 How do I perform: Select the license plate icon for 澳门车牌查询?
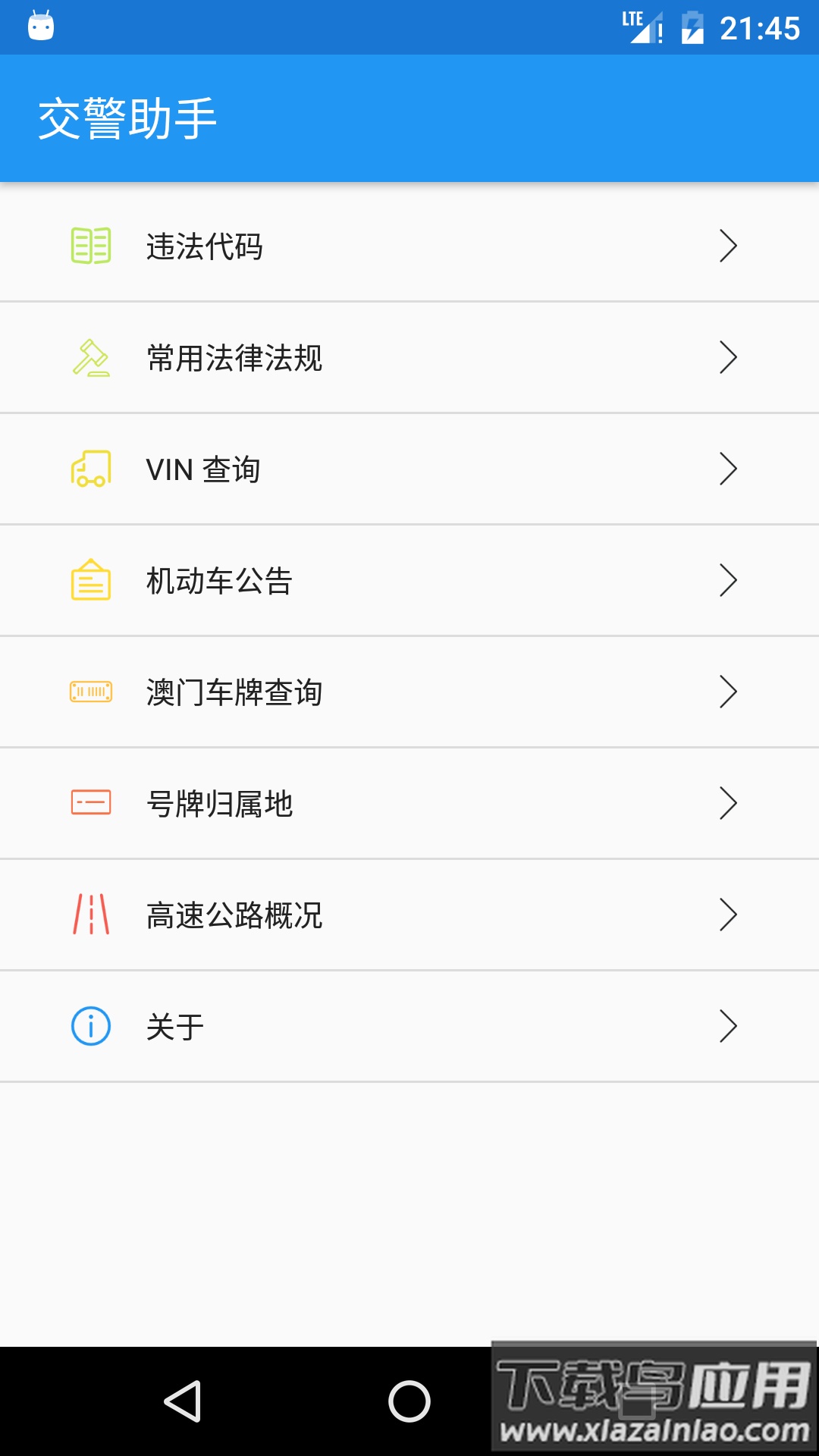(x=90, y=692)
